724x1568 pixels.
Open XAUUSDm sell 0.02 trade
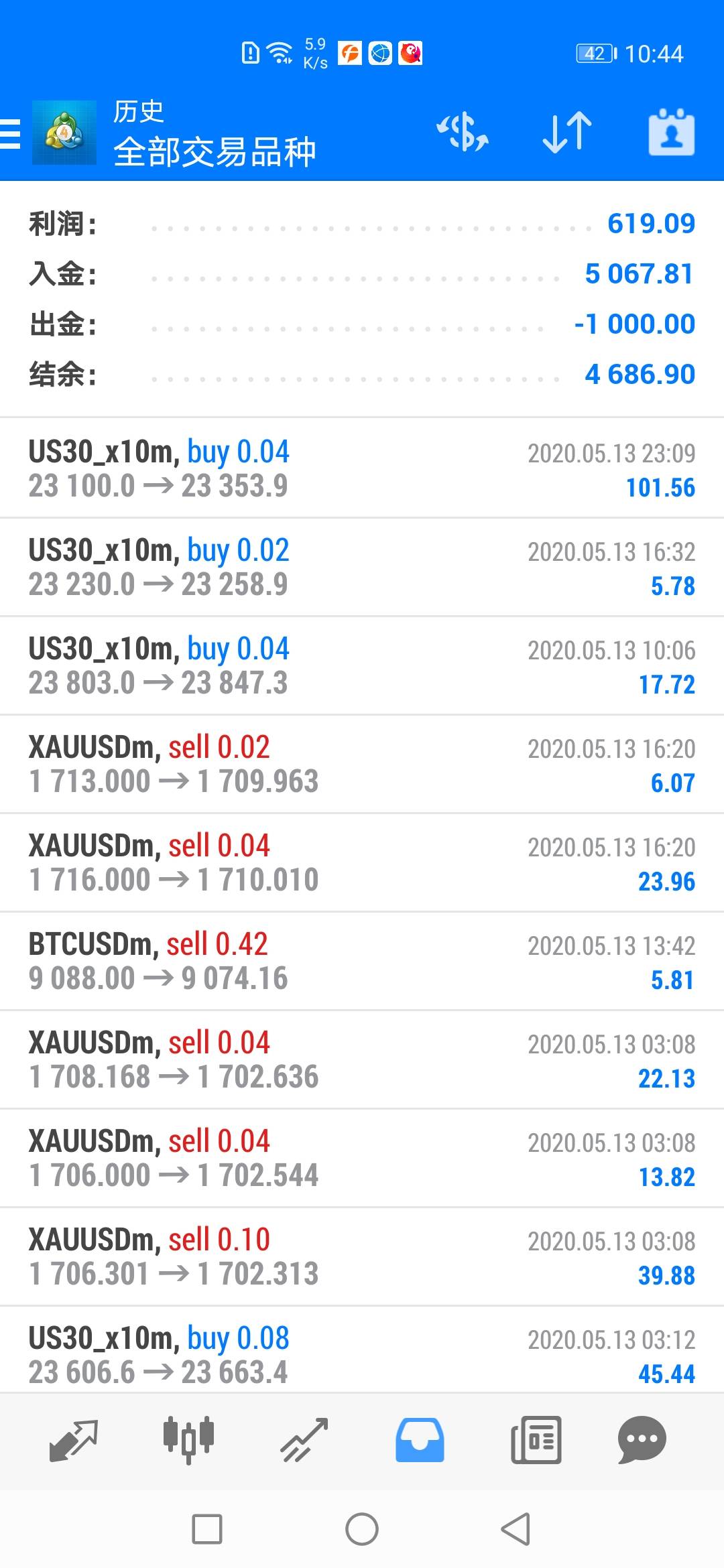click(x=362, y=764)
